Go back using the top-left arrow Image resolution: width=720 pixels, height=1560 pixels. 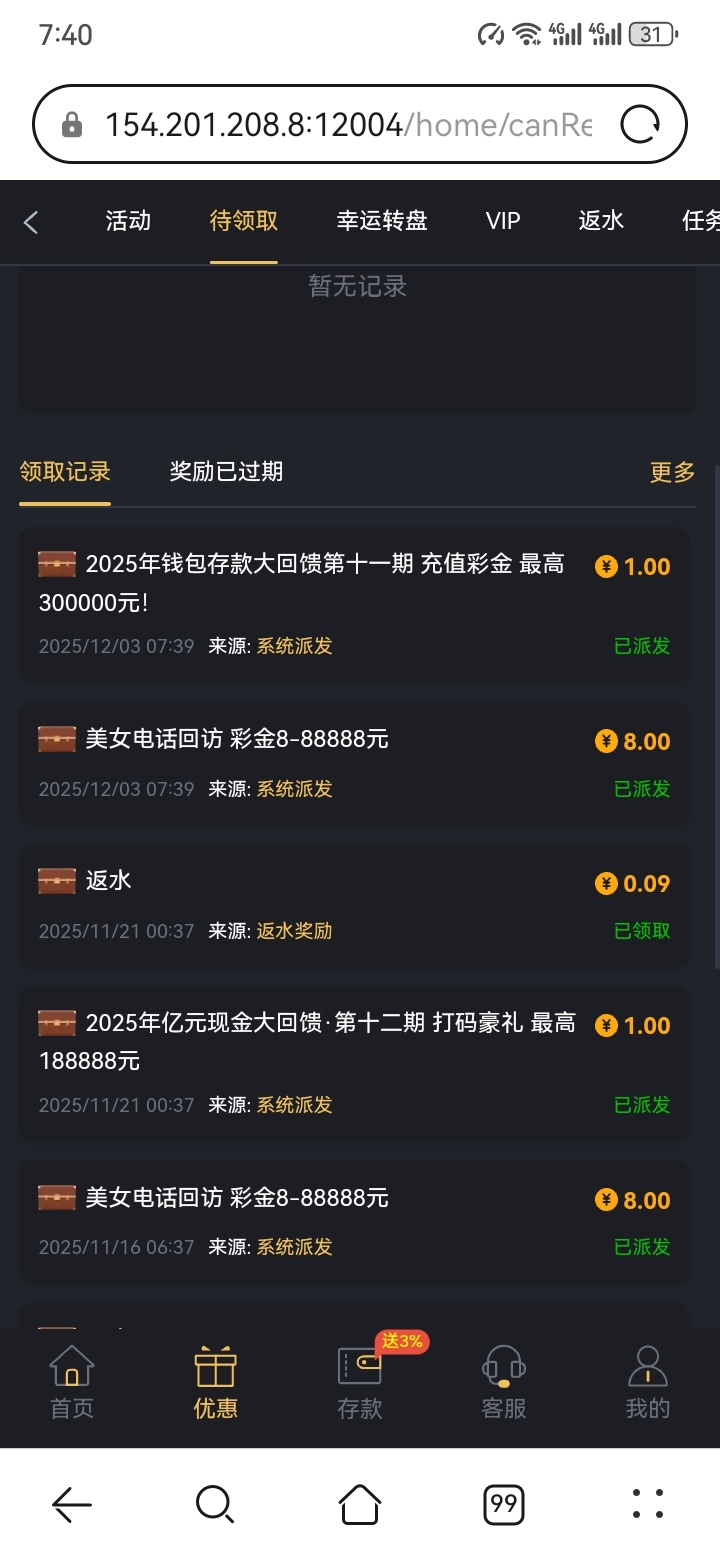[x=31, y=222]
